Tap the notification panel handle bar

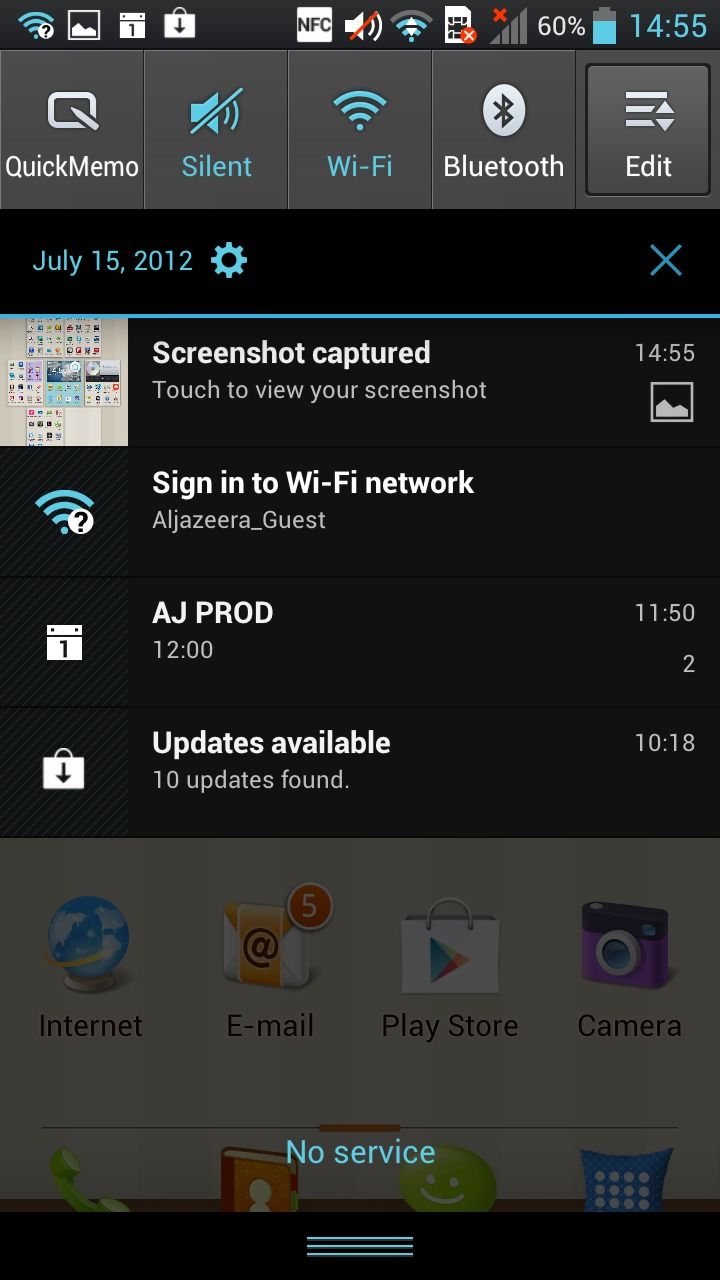(x=360, y=1246)
